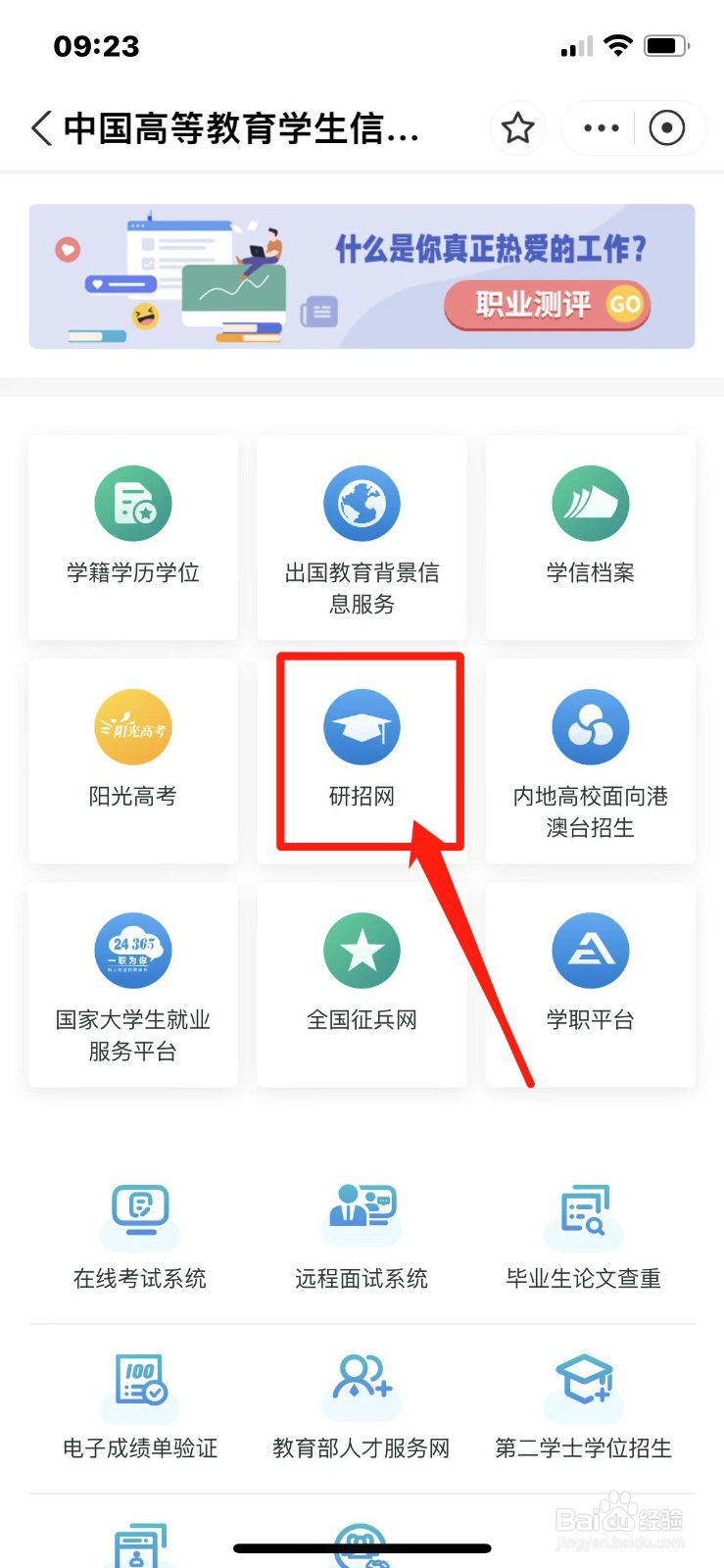This screenshot has height=1568, width=724.
Task: Favorite the mini-program with the star
Action: 517,128
